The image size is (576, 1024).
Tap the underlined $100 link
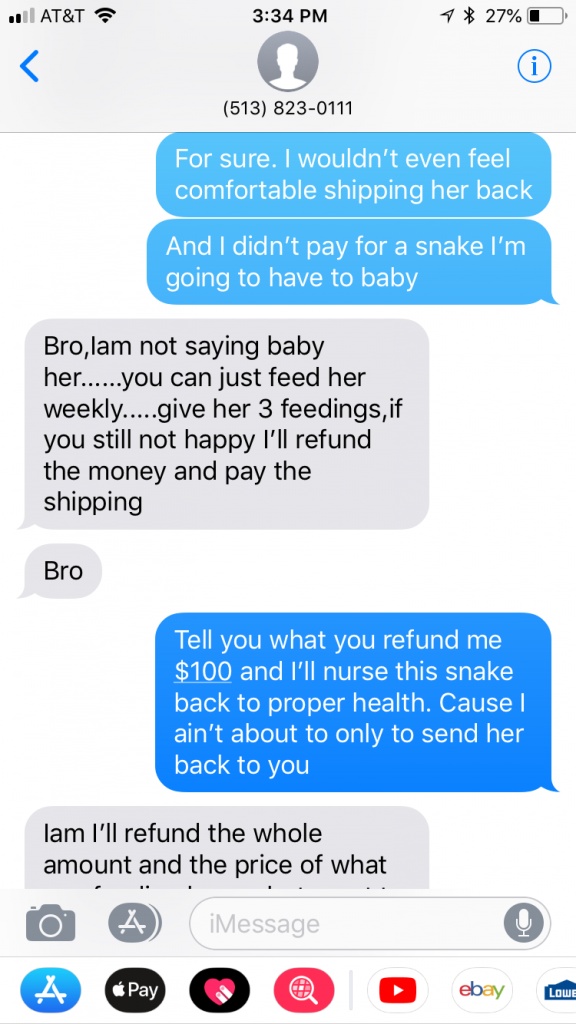(204, 671)
